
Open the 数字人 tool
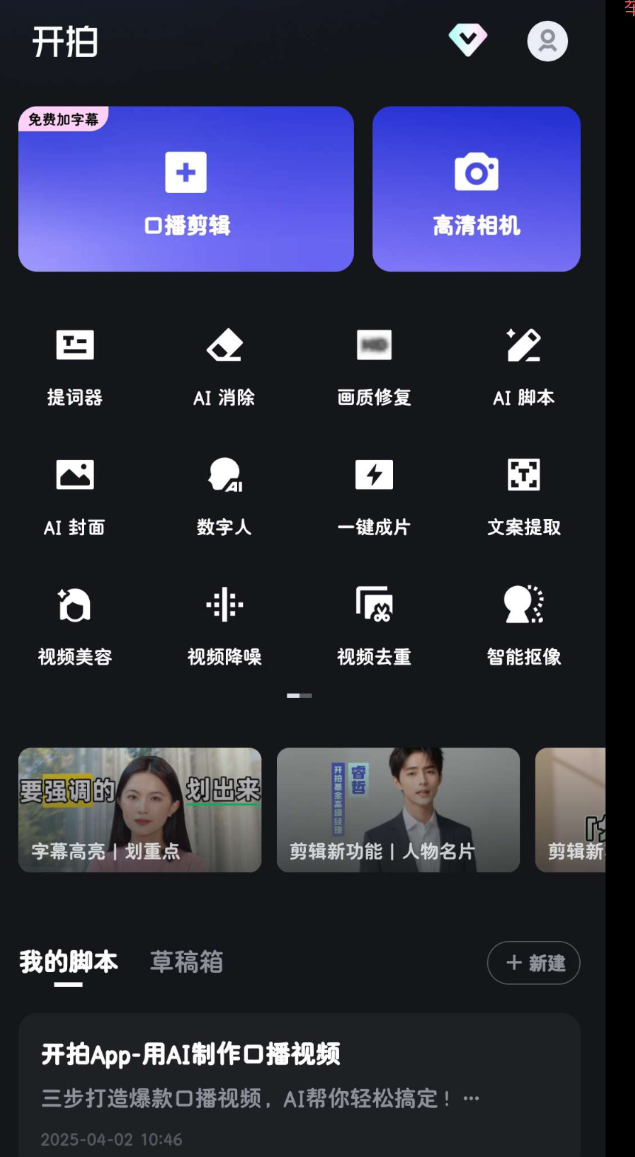click(224, 496)
